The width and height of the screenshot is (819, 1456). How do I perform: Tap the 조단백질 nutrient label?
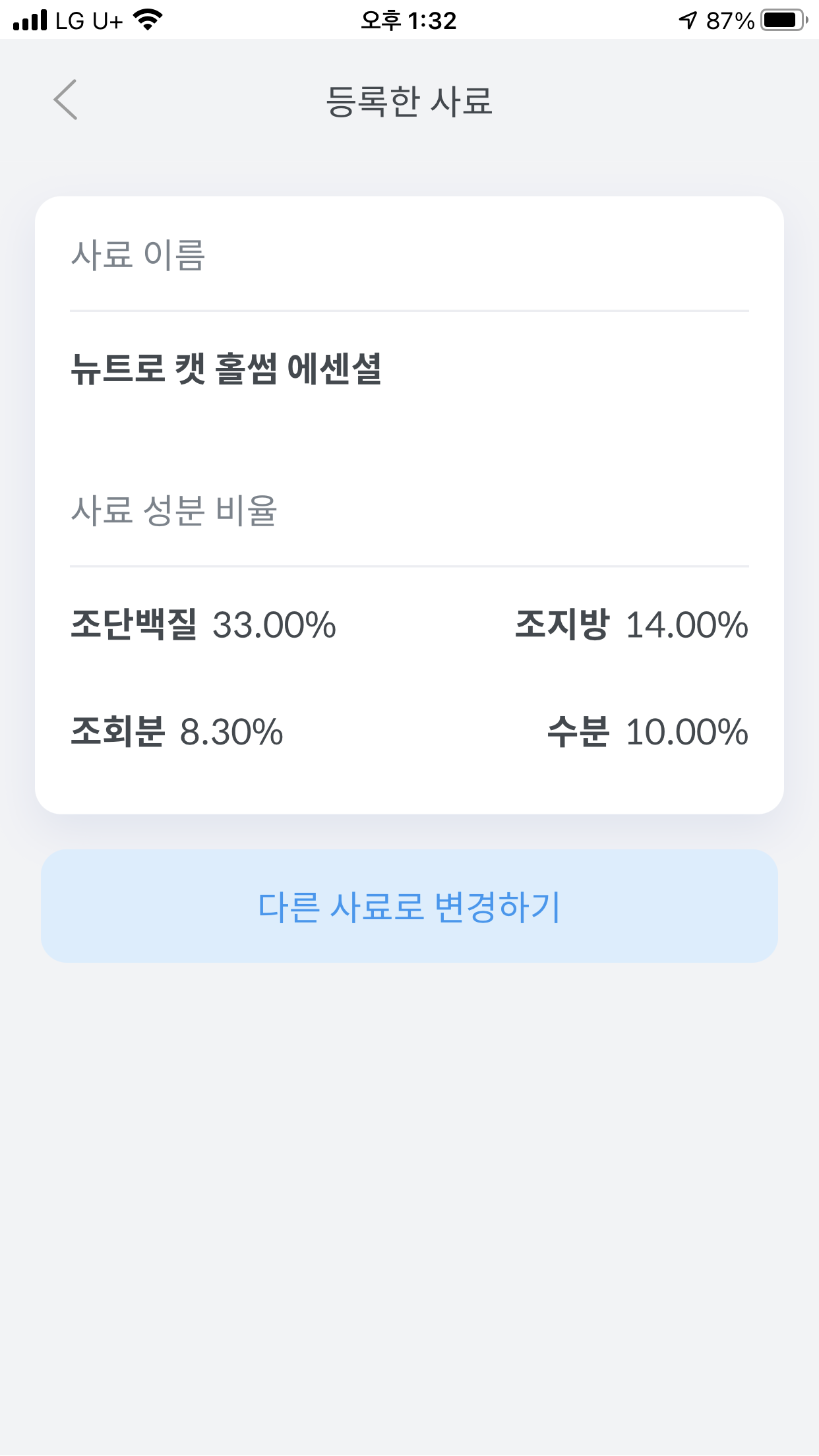(135, 626)
